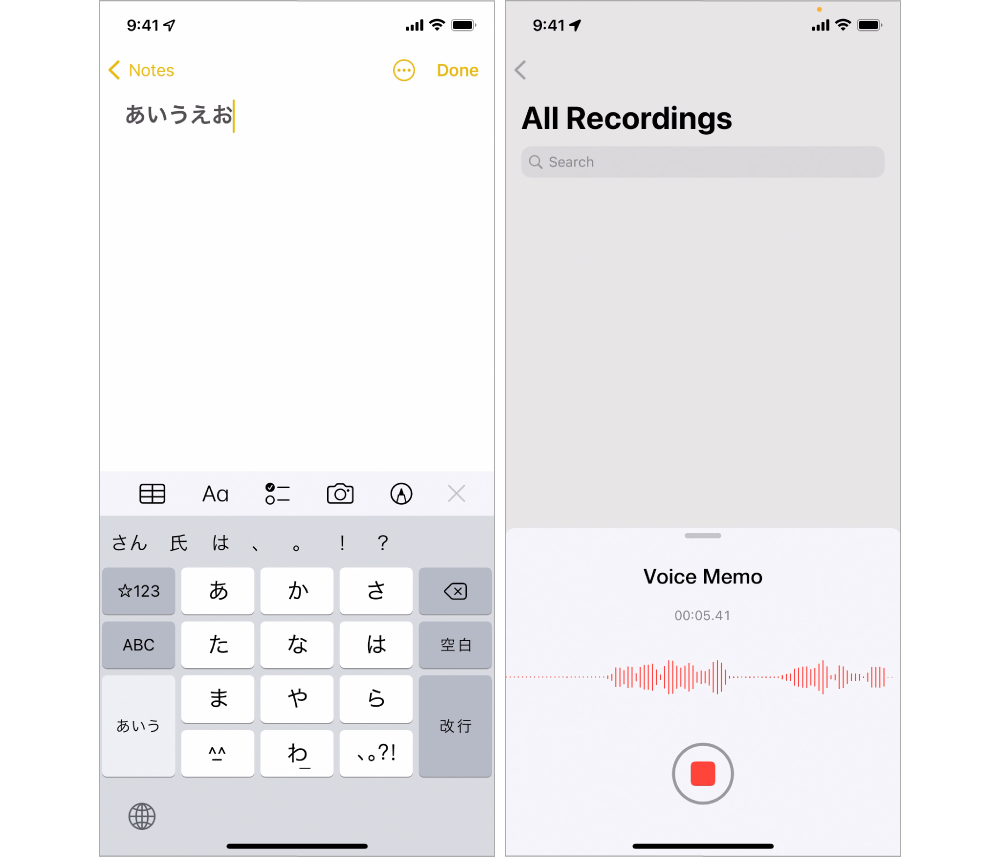Stop the Voice Memo recording
Image resolution: width=1000 pixels, height=860 pixels.
(x=703, y=773)
